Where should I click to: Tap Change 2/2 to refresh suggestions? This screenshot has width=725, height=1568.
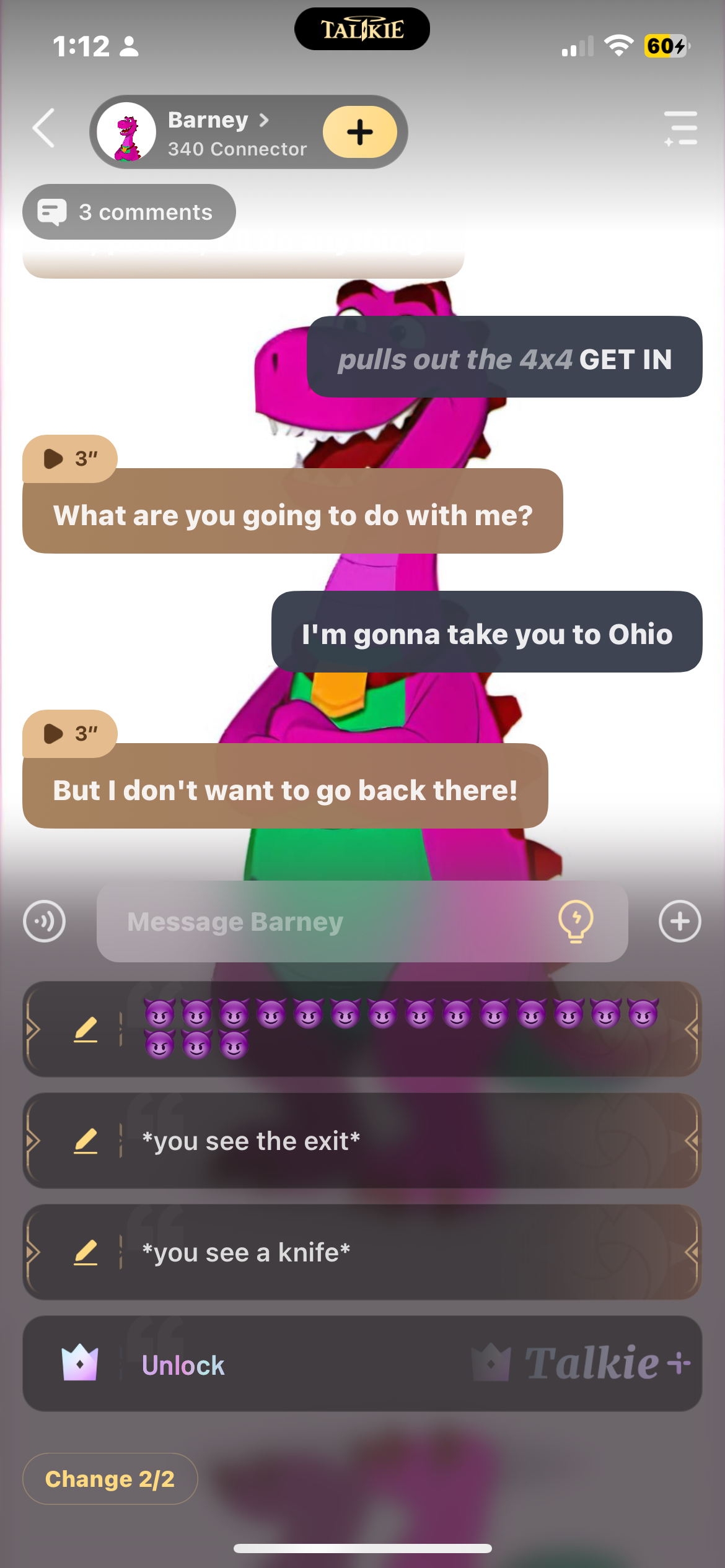coord(110,1479)
